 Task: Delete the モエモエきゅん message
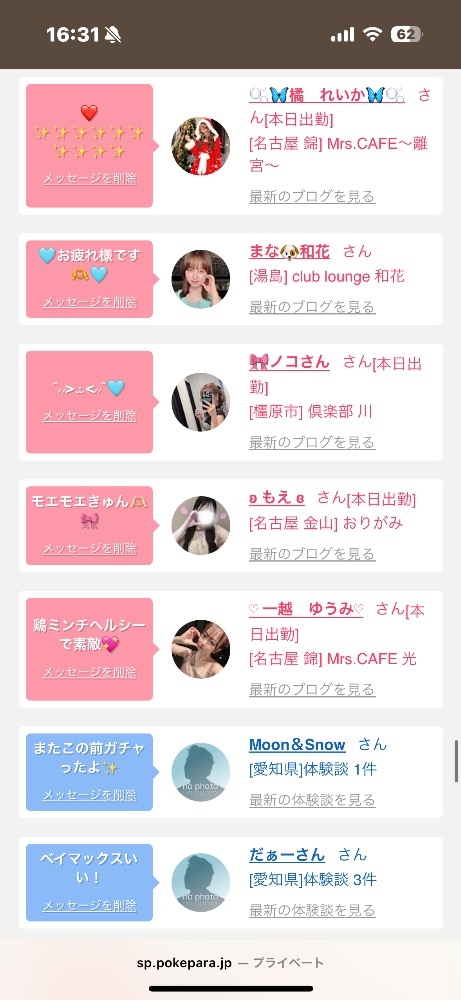(x=89, y=548)
